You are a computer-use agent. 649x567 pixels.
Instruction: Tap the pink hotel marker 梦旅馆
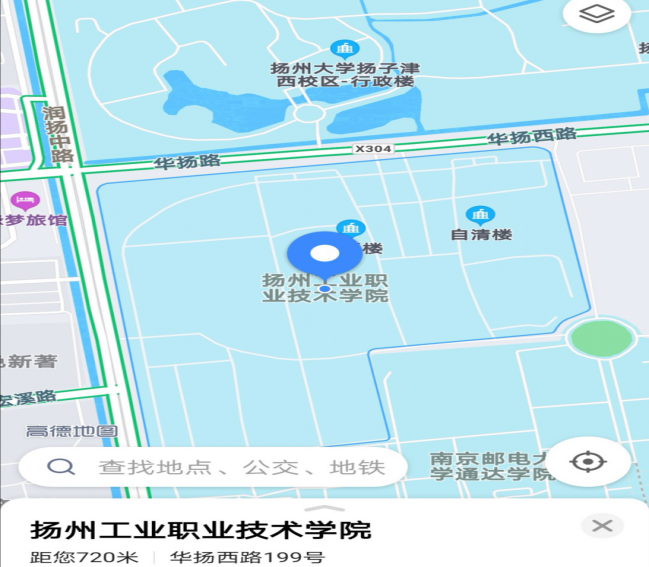23,201
